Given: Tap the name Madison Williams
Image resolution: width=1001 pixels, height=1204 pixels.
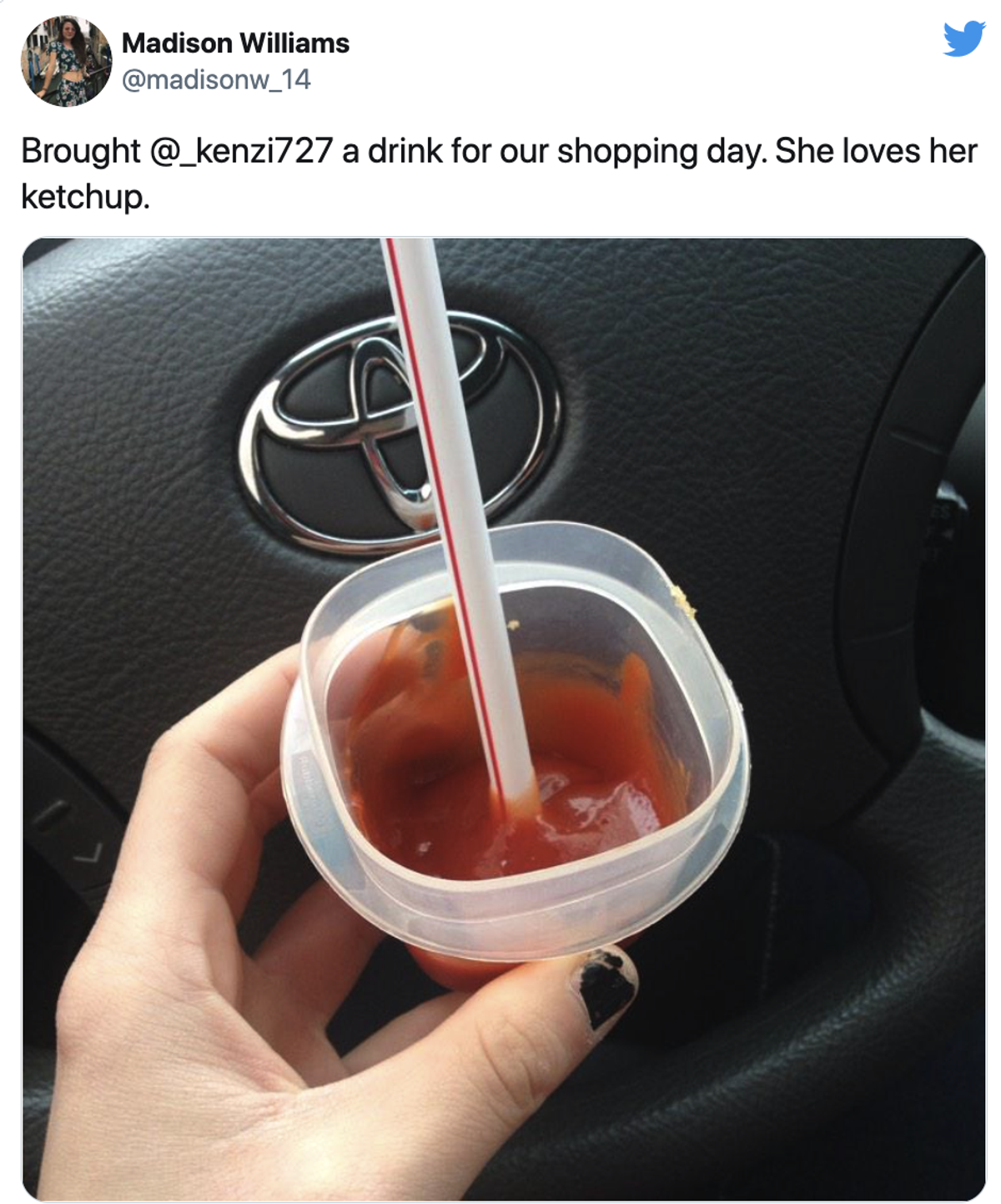Looking at the screenshot, I should 235,43.
